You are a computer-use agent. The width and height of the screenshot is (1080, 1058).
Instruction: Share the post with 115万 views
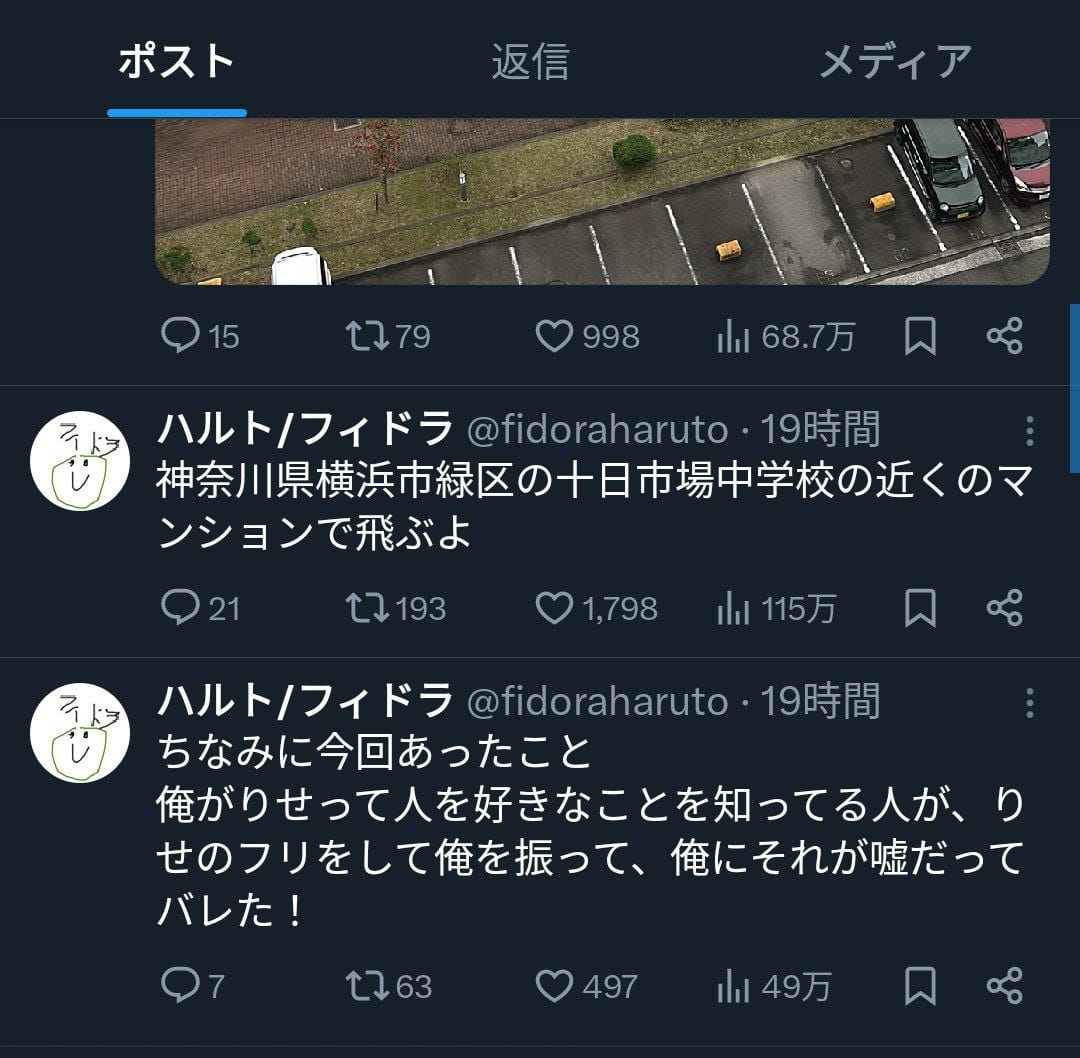coord(1004,608)
